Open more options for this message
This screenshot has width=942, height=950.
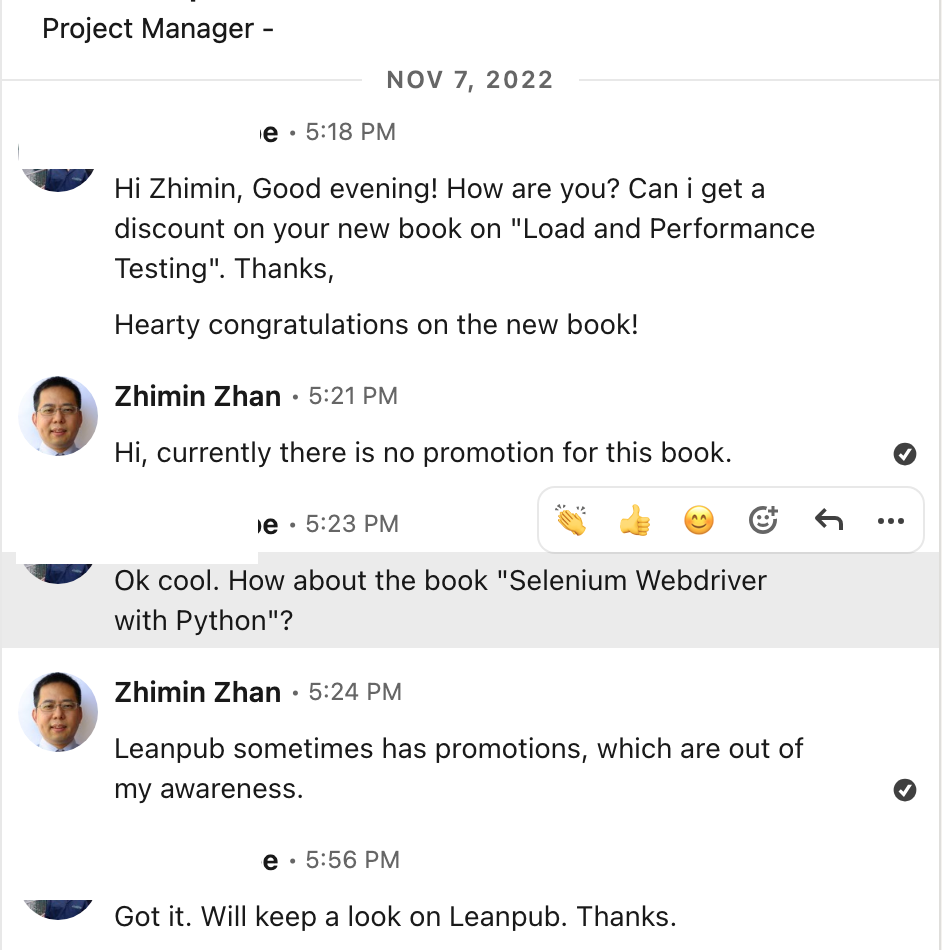pyautogui.click(x=890, y=520)
